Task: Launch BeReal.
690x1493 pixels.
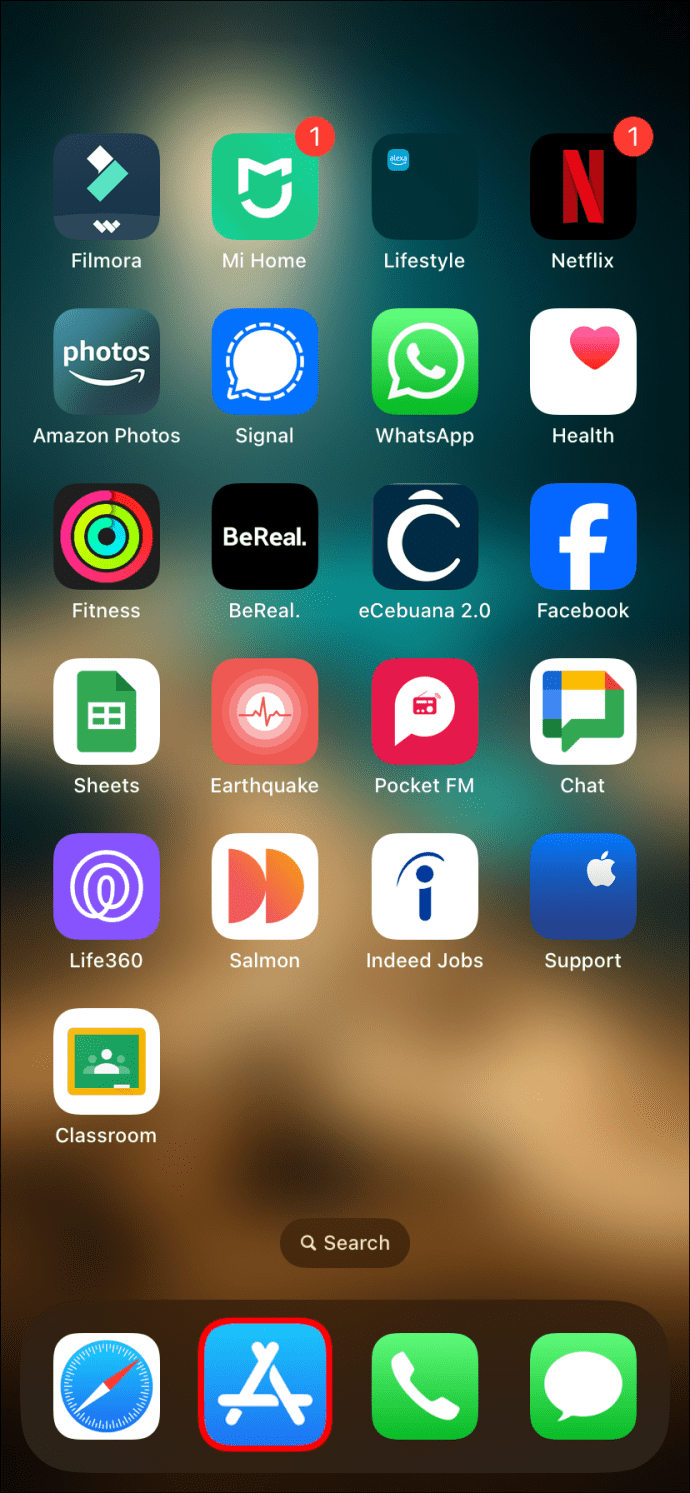Action: pyautogui.click(x=265, y=537)
